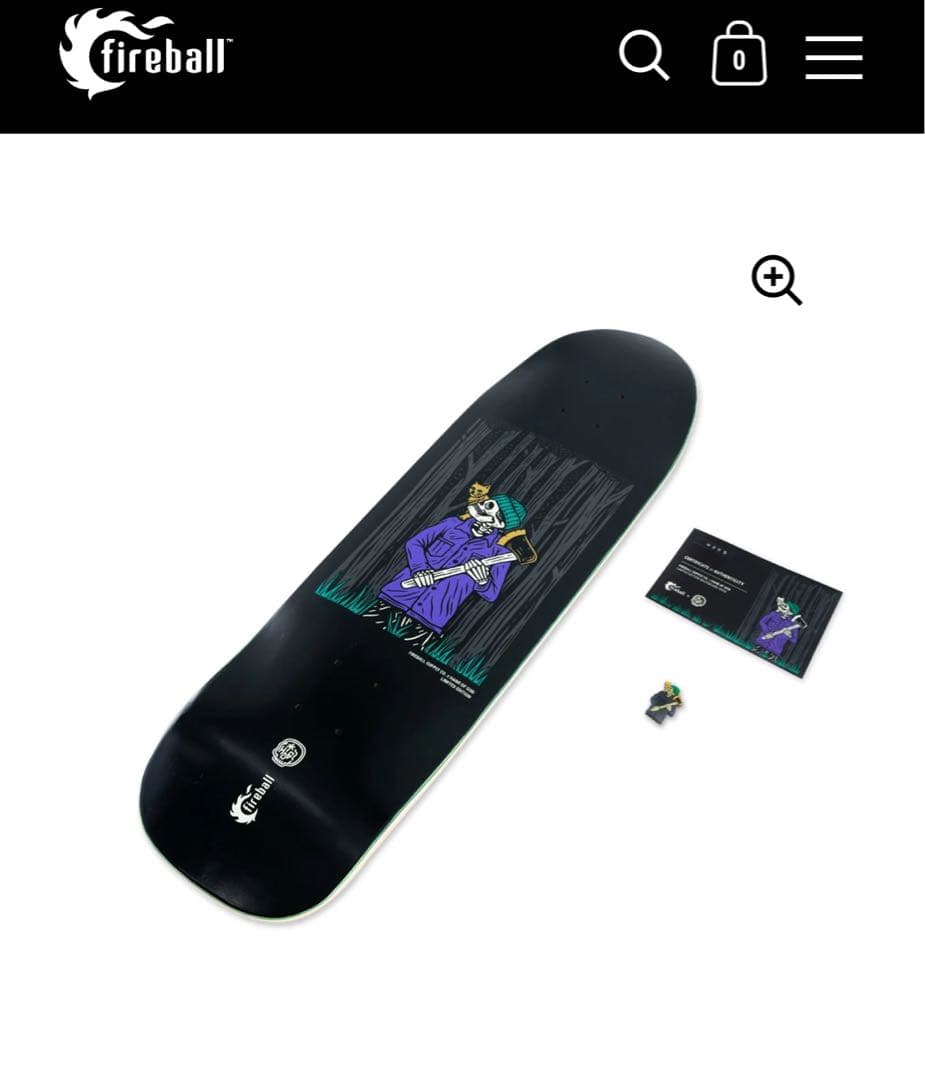Screen dimensions: 925x1080
Task: Open the hamburger navigation menu
Action: click(833, 57)
